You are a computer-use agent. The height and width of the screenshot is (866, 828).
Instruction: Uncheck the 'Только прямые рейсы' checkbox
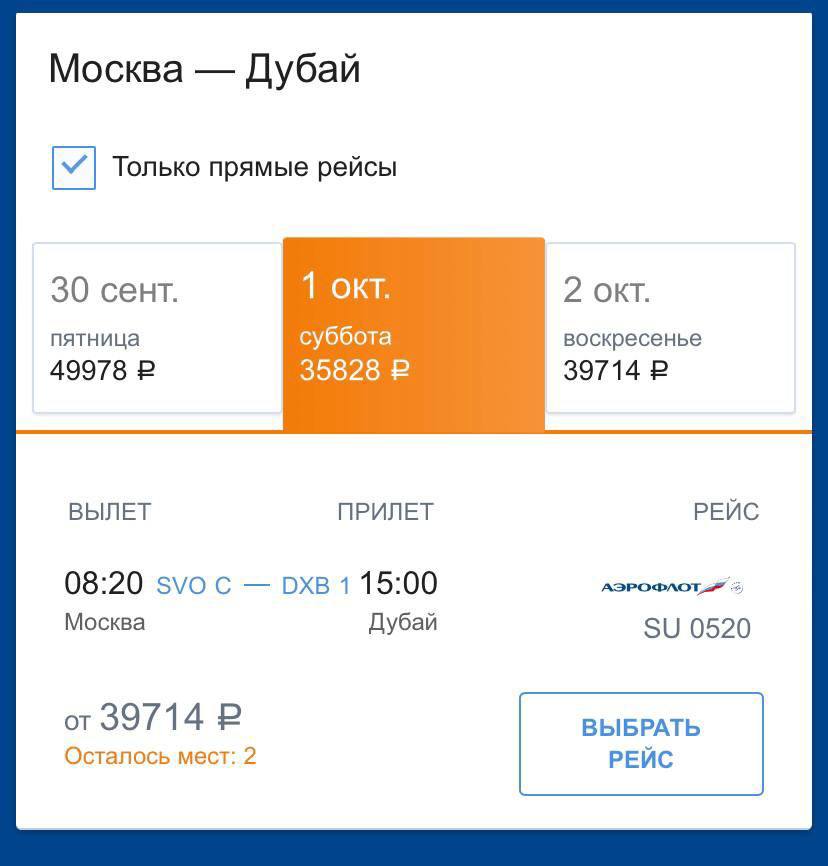tap(74, 167)
